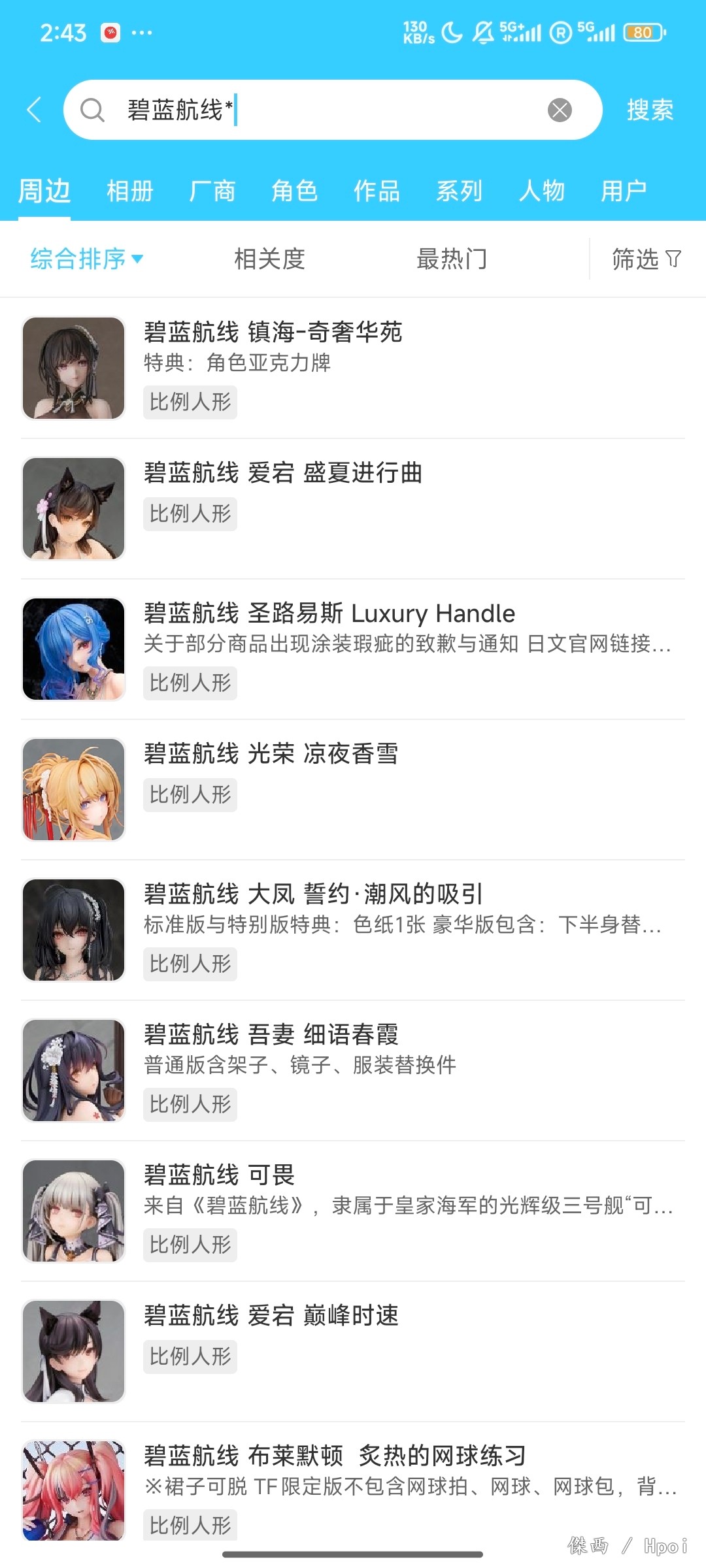The image size is (706, 1568).
Task: Switch to the 用户 tab
Action: pos(624,191)
